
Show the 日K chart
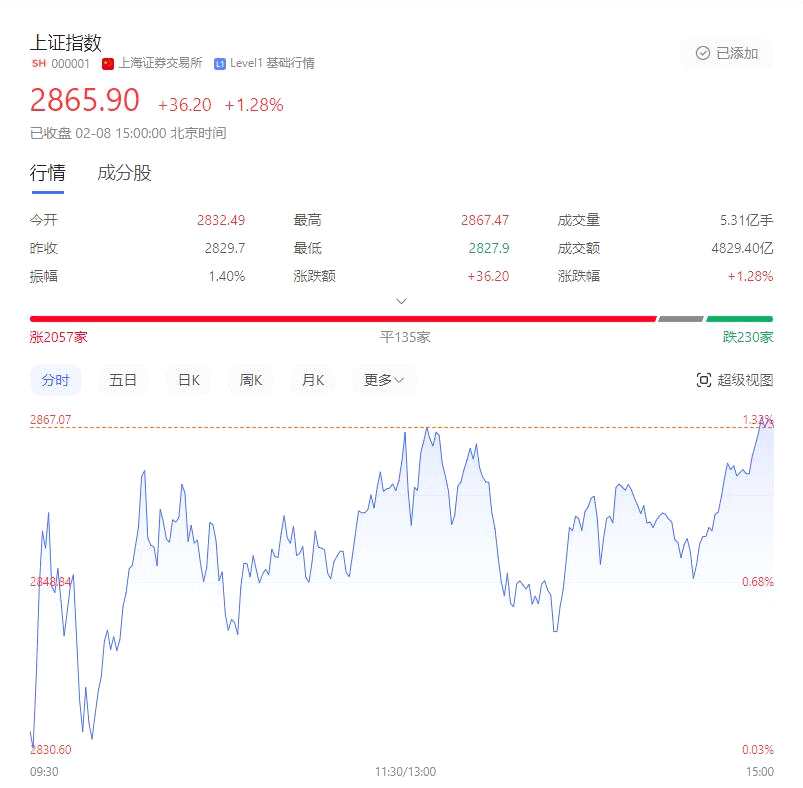[x=189, y=380]
